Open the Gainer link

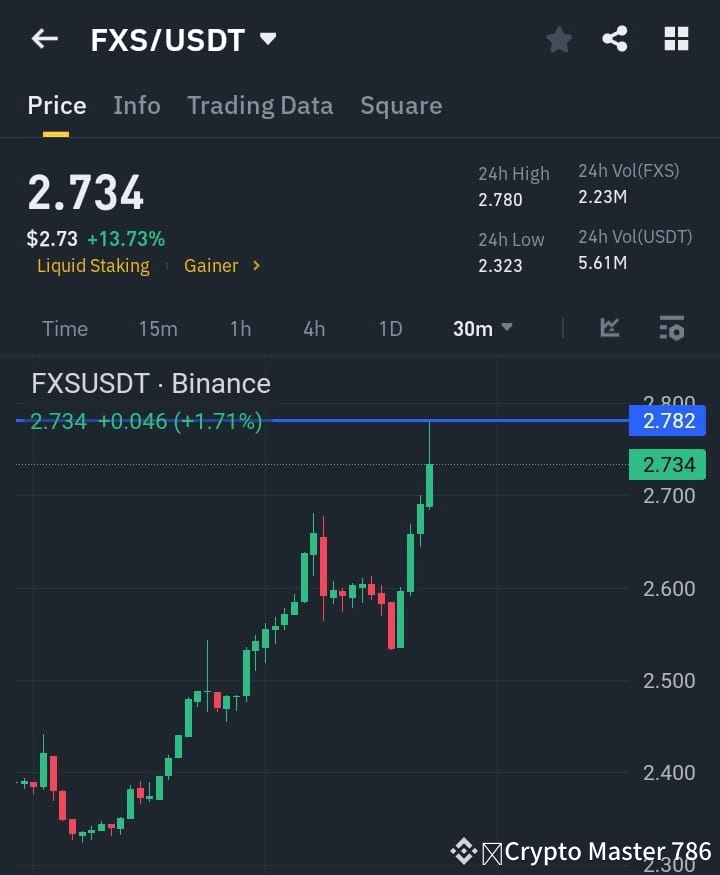[x=211, y=266]
